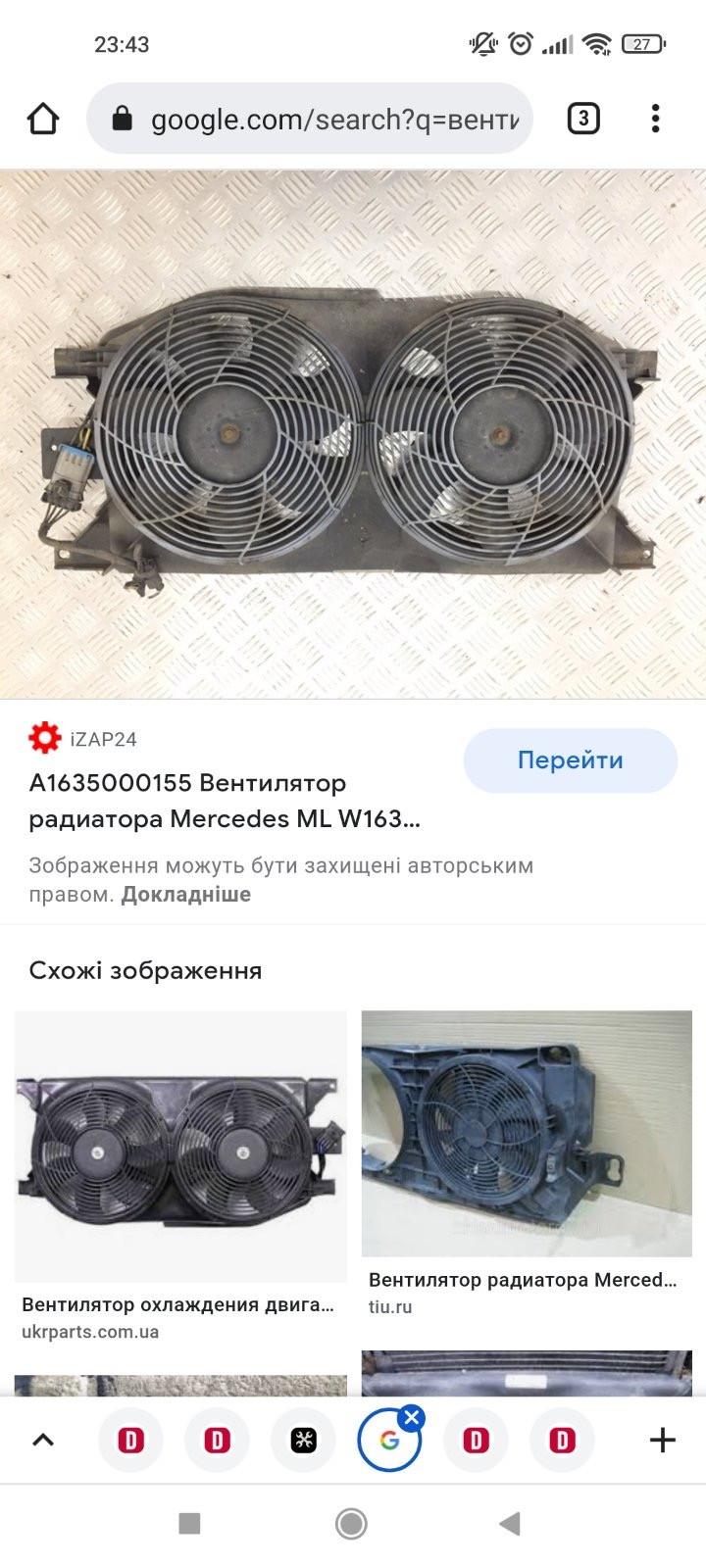Tap the Перейти button

[x=570, y=760]
